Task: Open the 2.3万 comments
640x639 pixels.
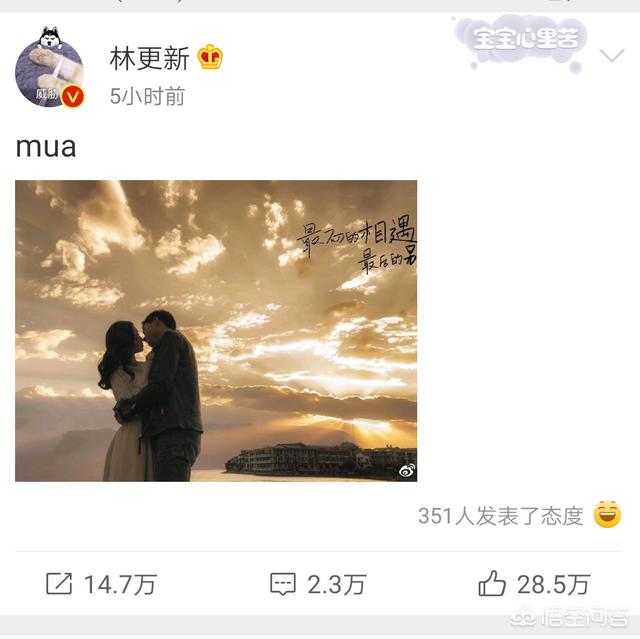Action: tap(318, 585)
